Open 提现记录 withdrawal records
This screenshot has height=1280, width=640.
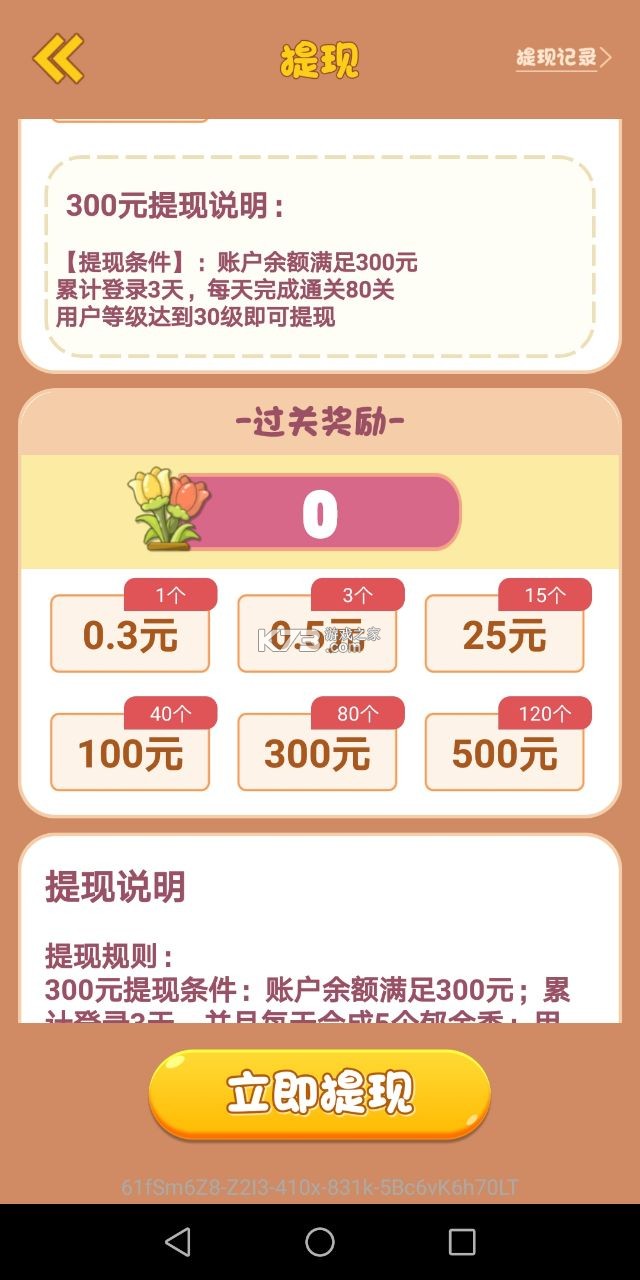[563, 58]
